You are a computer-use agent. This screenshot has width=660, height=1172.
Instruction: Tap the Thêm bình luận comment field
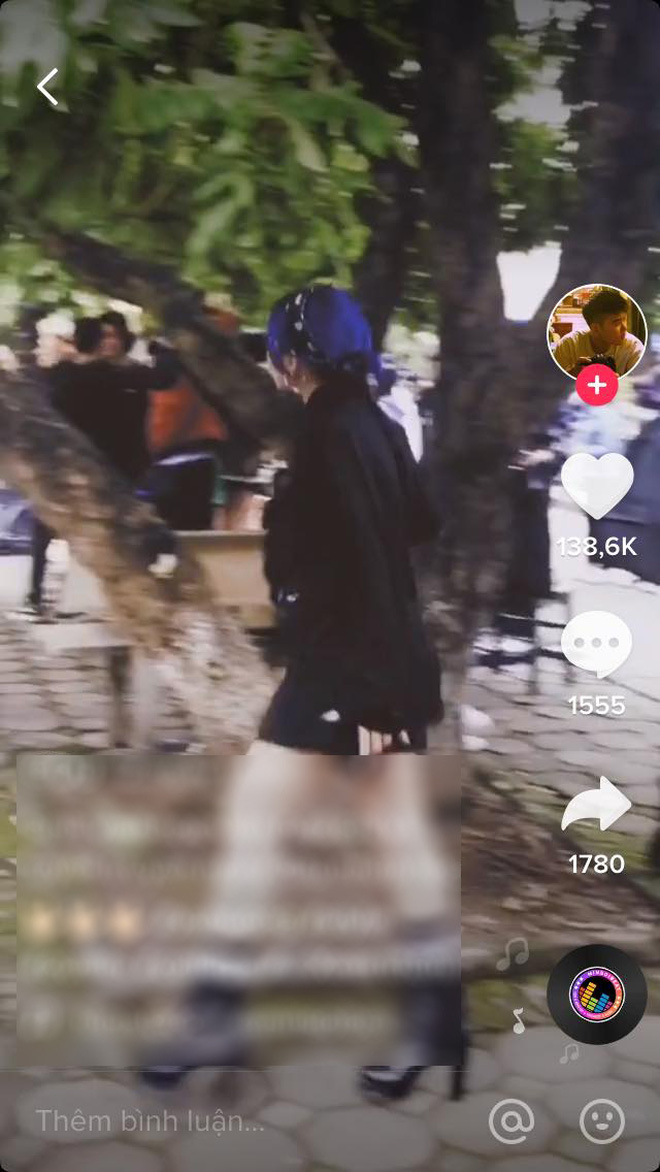(x=150, y=1122)
